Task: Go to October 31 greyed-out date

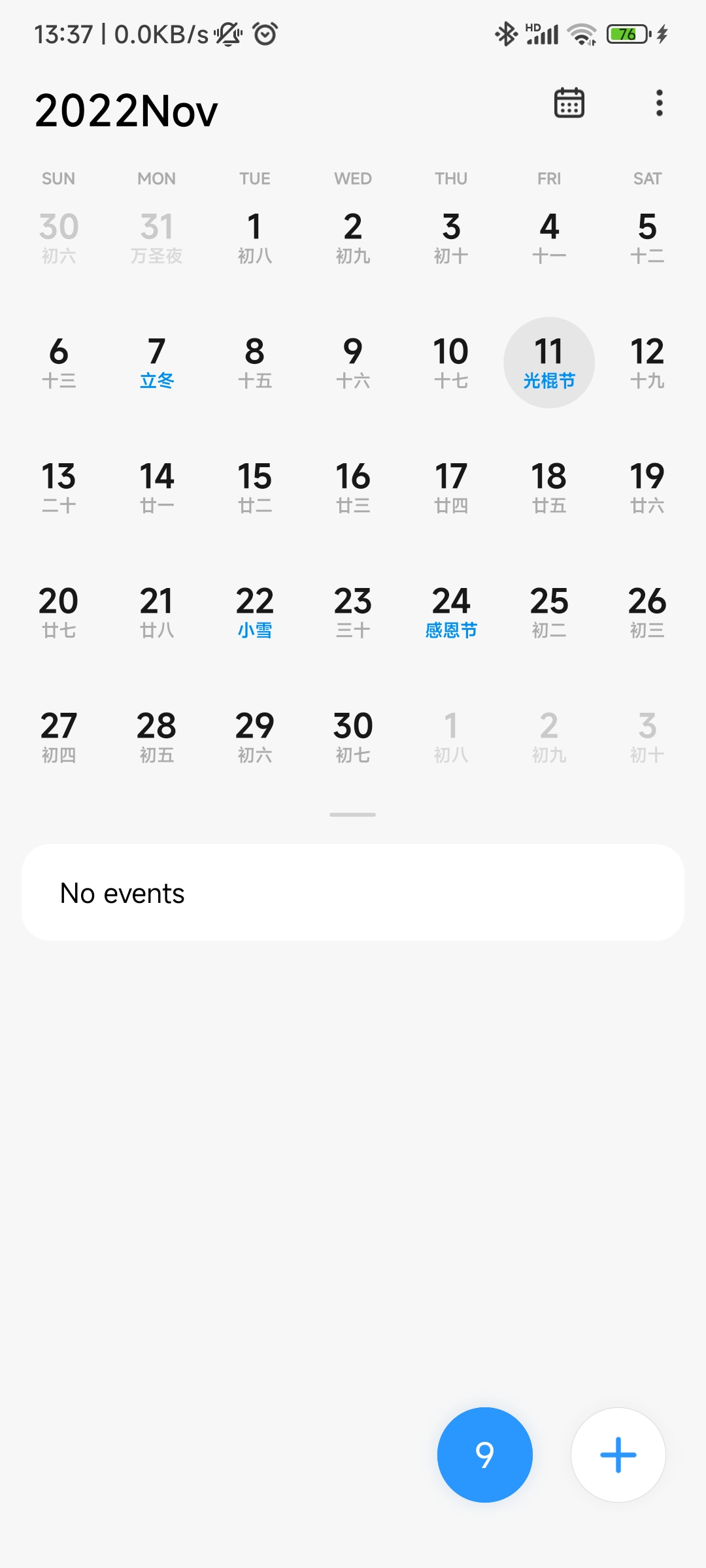Action: pos(157,238)
